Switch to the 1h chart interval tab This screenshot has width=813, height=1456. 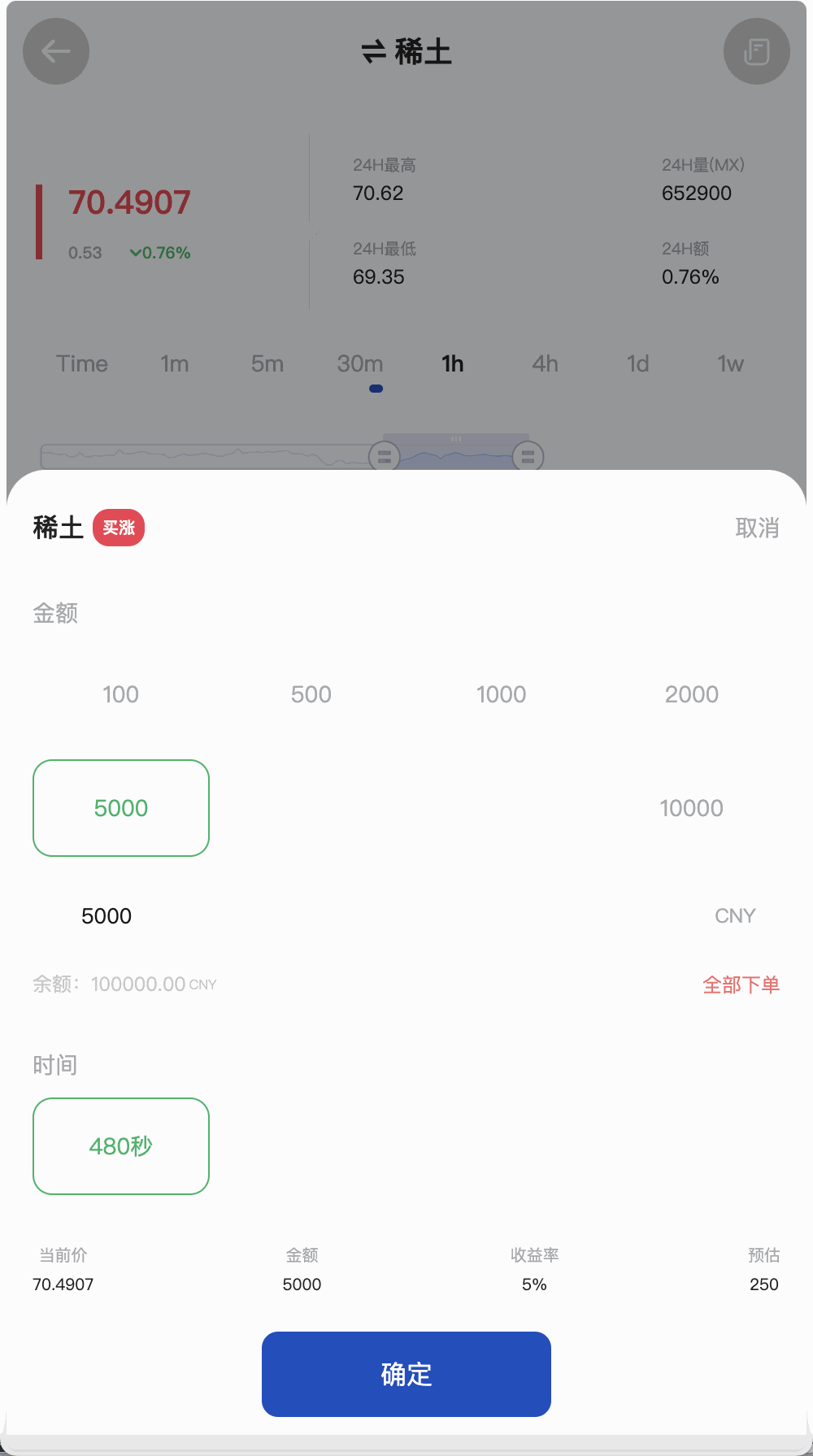pos(452,364)
